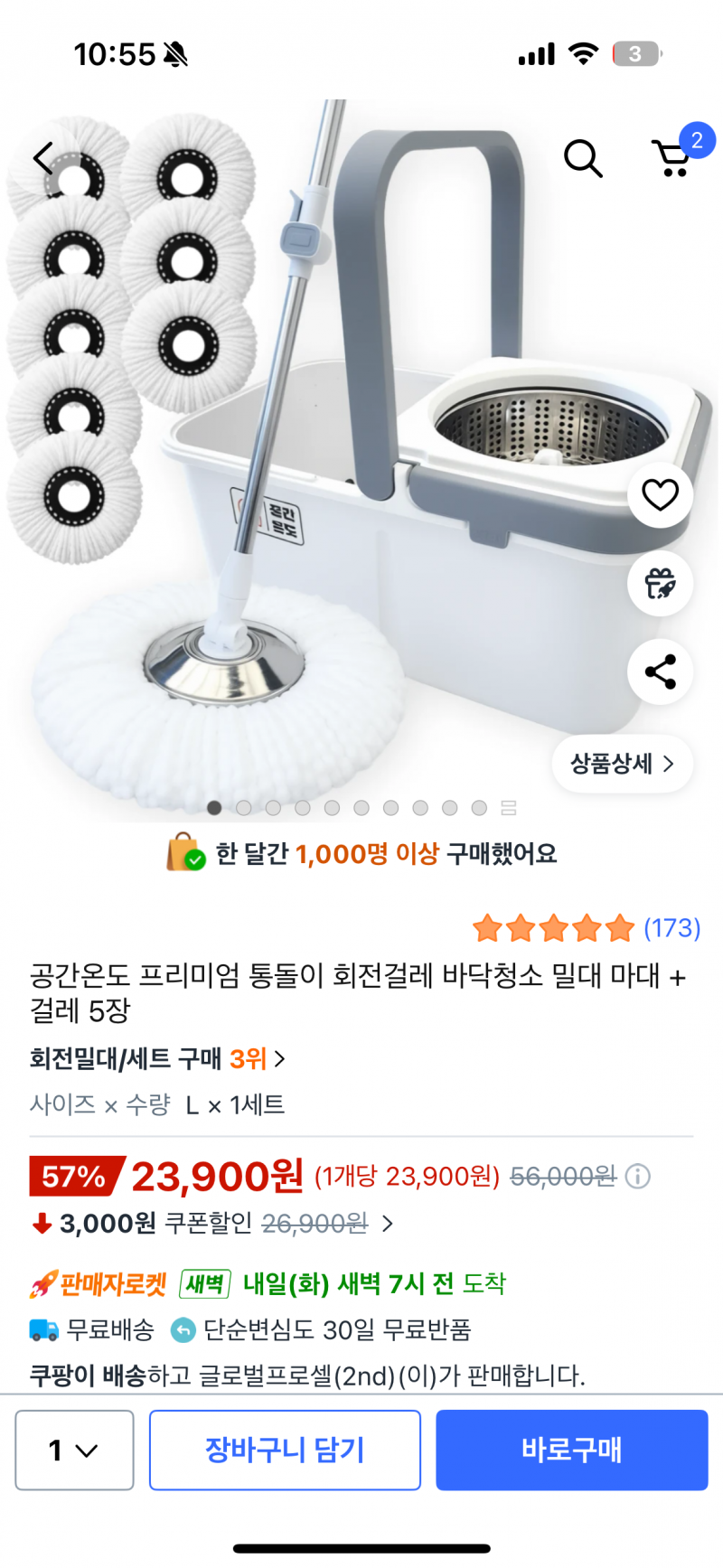Toggle wishlist heart for this item
The width and height of the screenshot is (723, 1568).
click(659, 494)
